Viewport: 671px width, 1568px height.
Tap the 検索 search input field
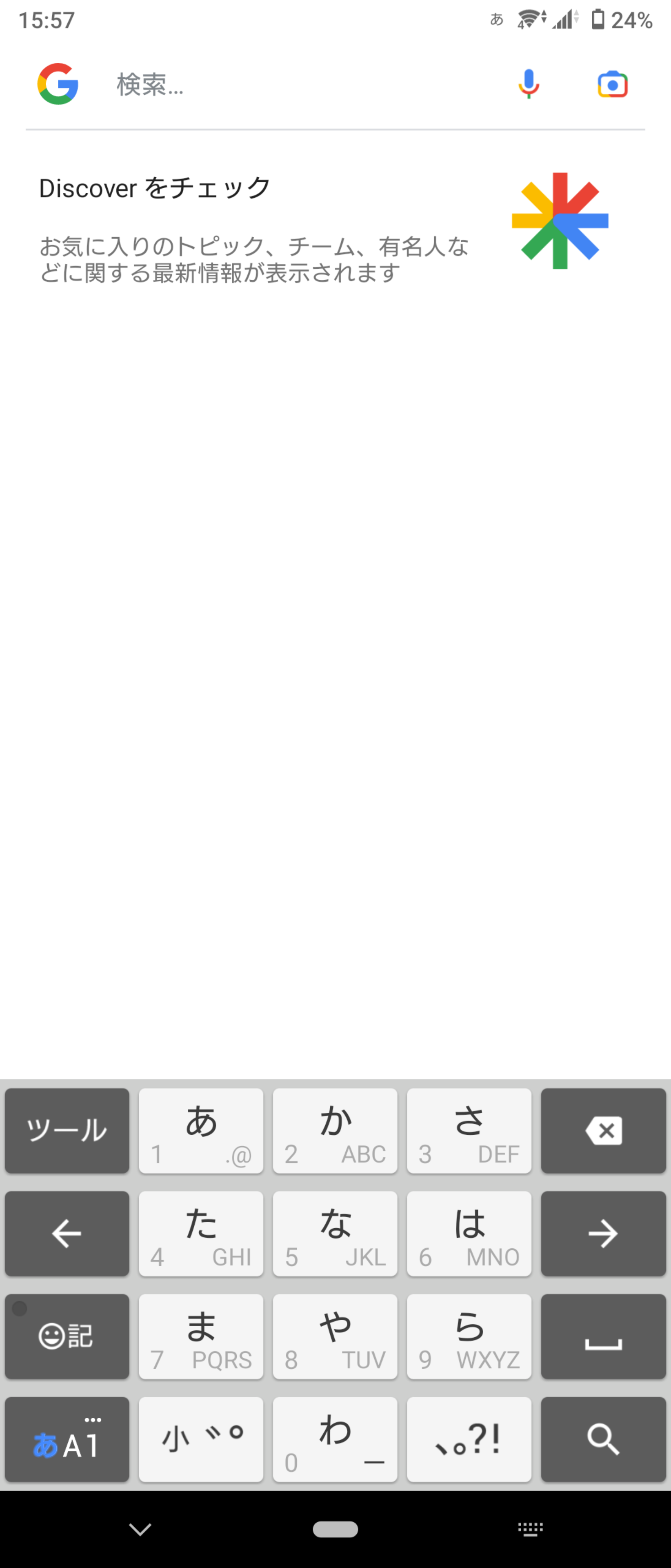pos(243,85)
